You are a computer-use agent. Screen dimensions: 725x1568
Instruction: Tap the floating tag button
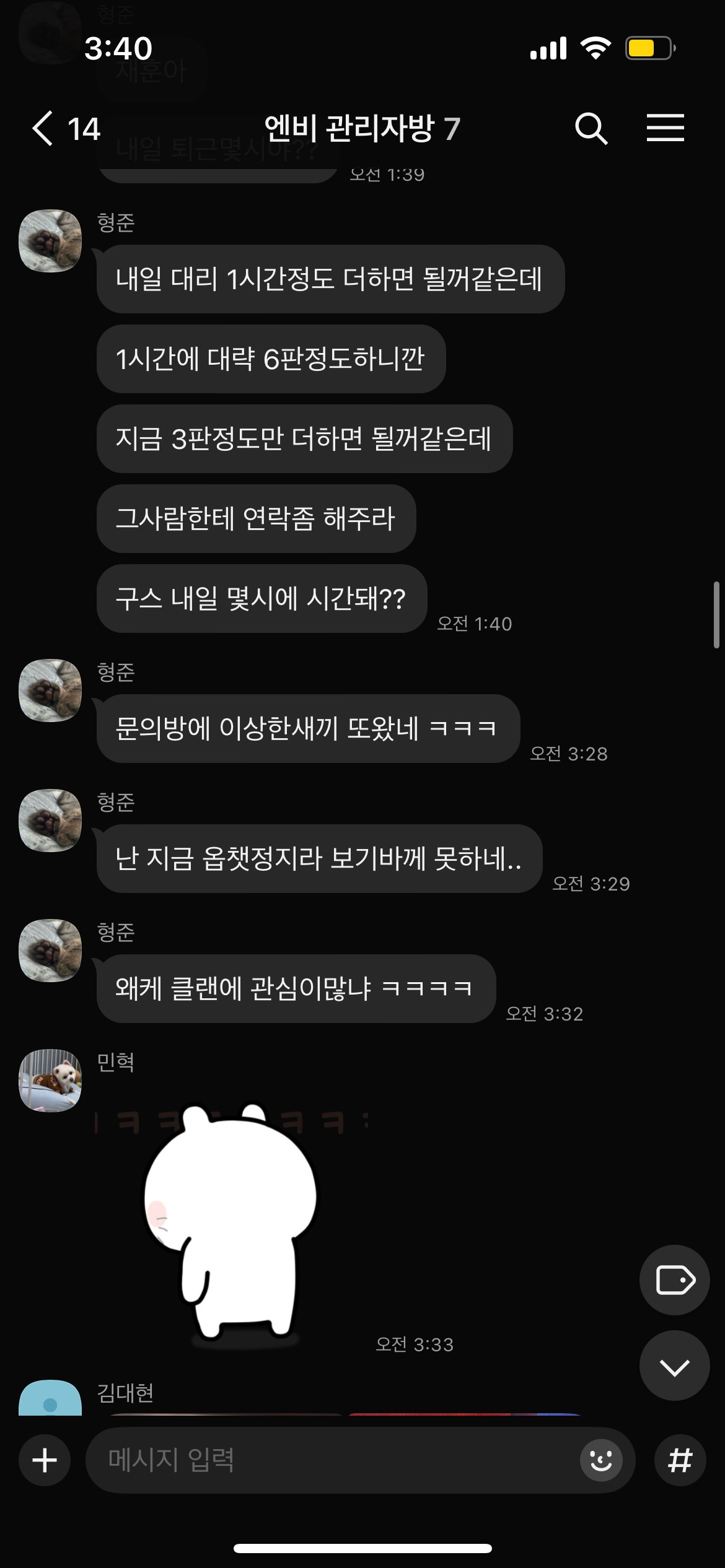[x=674, y=1279]
